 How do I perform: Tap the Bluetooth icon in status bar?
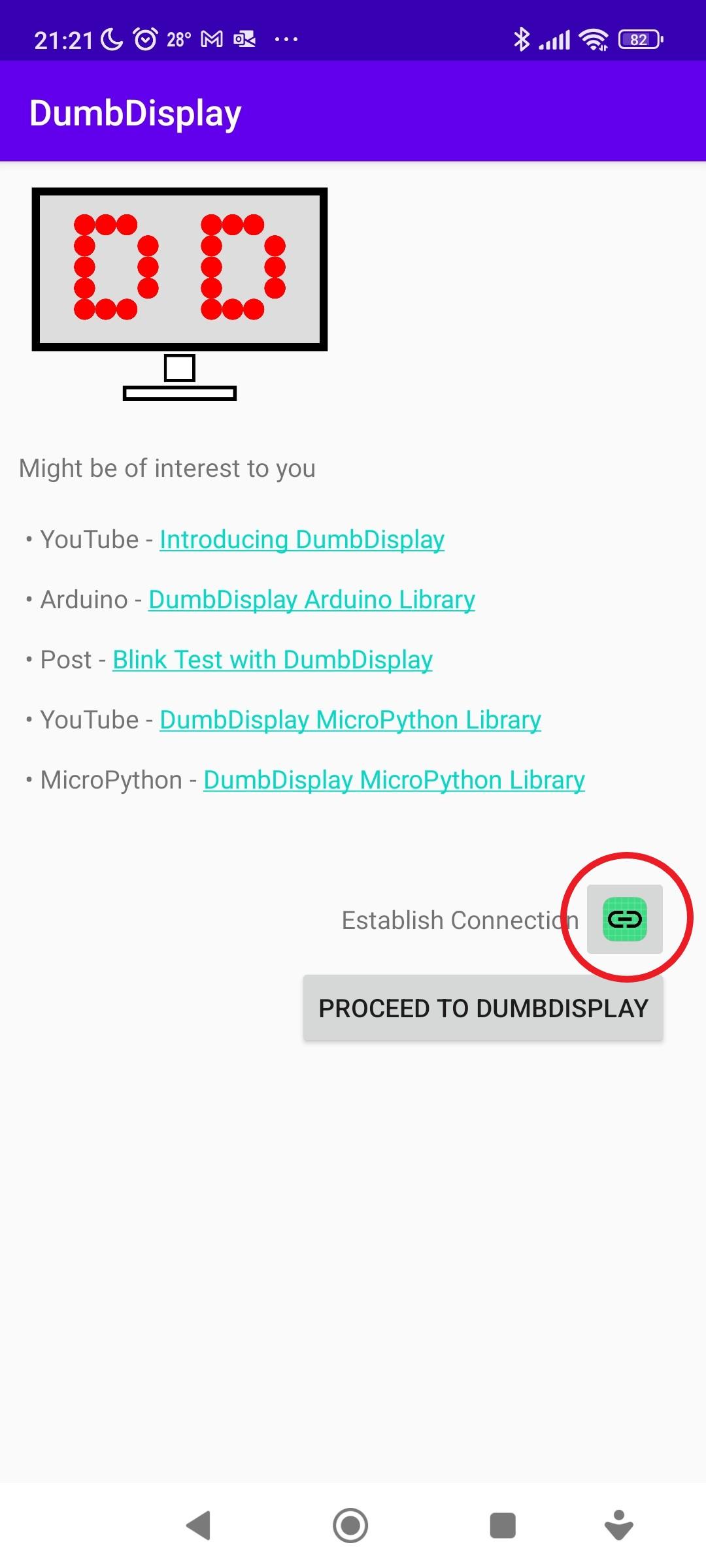coord(521,39)
